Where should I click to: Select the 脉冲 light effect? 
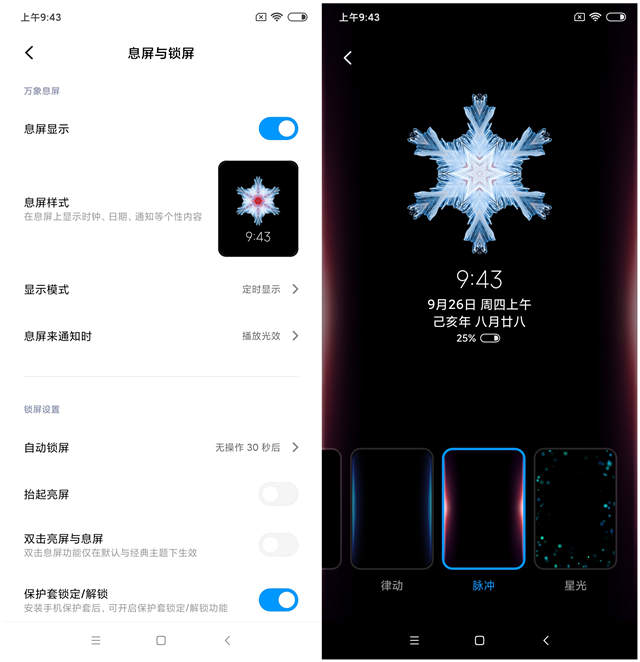coord(483,509)
